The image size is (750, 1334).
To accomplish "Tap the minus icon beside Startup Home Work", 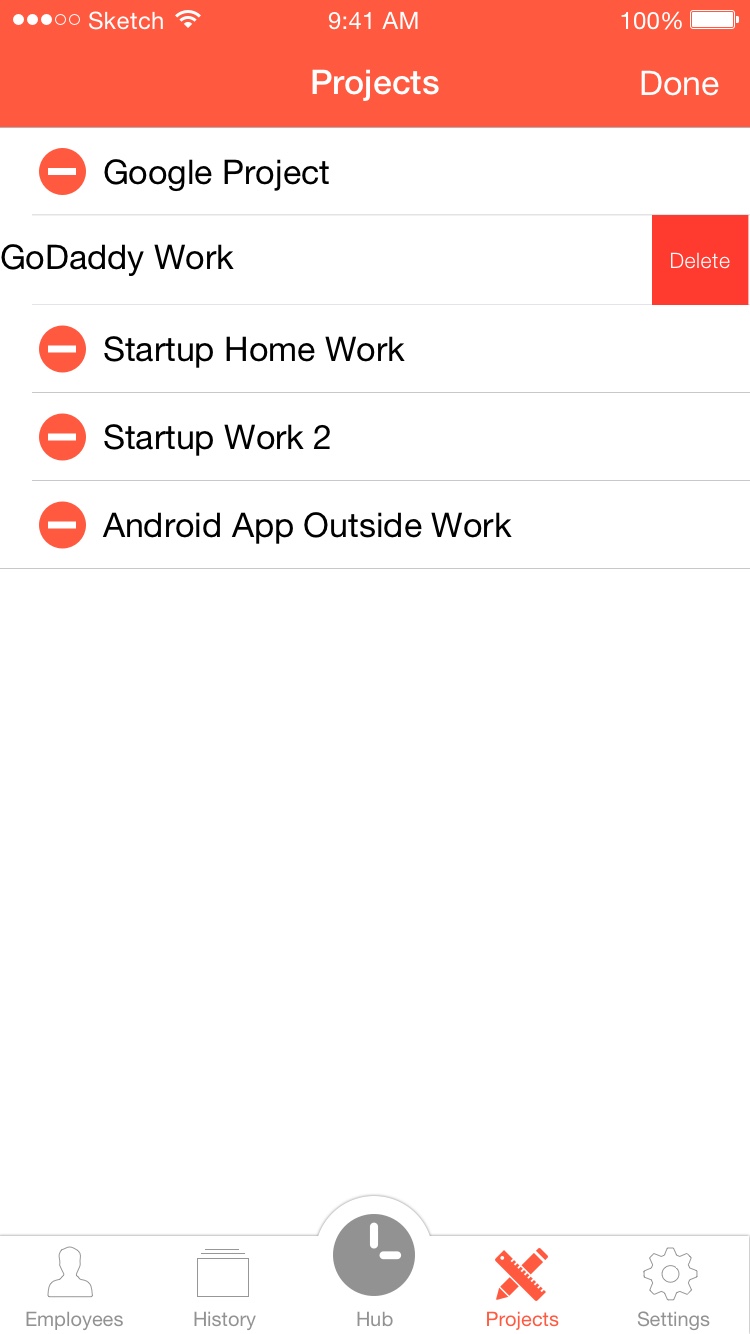I will (x=62, y=349).
